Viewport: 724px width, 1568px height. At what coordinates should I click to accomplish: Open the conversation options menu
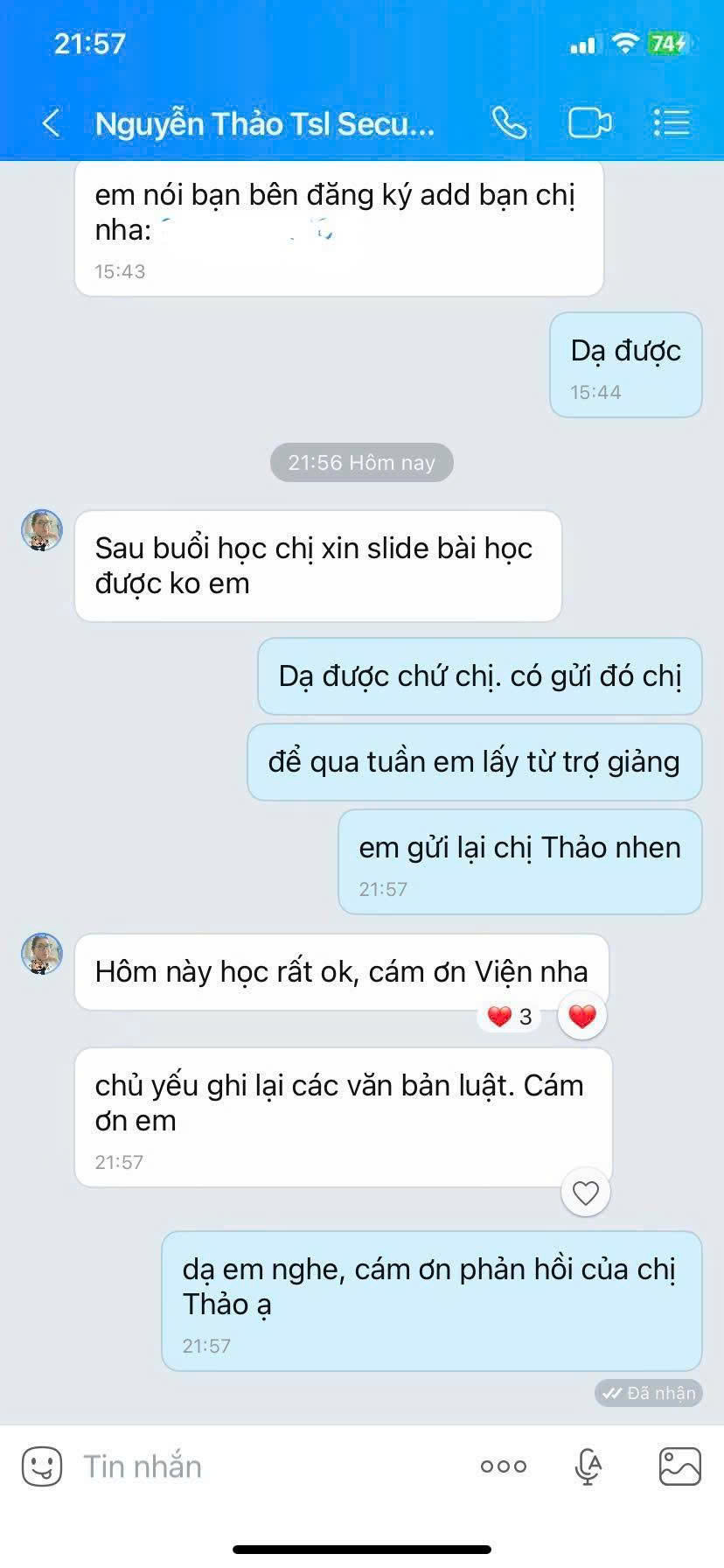click(672, 123)
